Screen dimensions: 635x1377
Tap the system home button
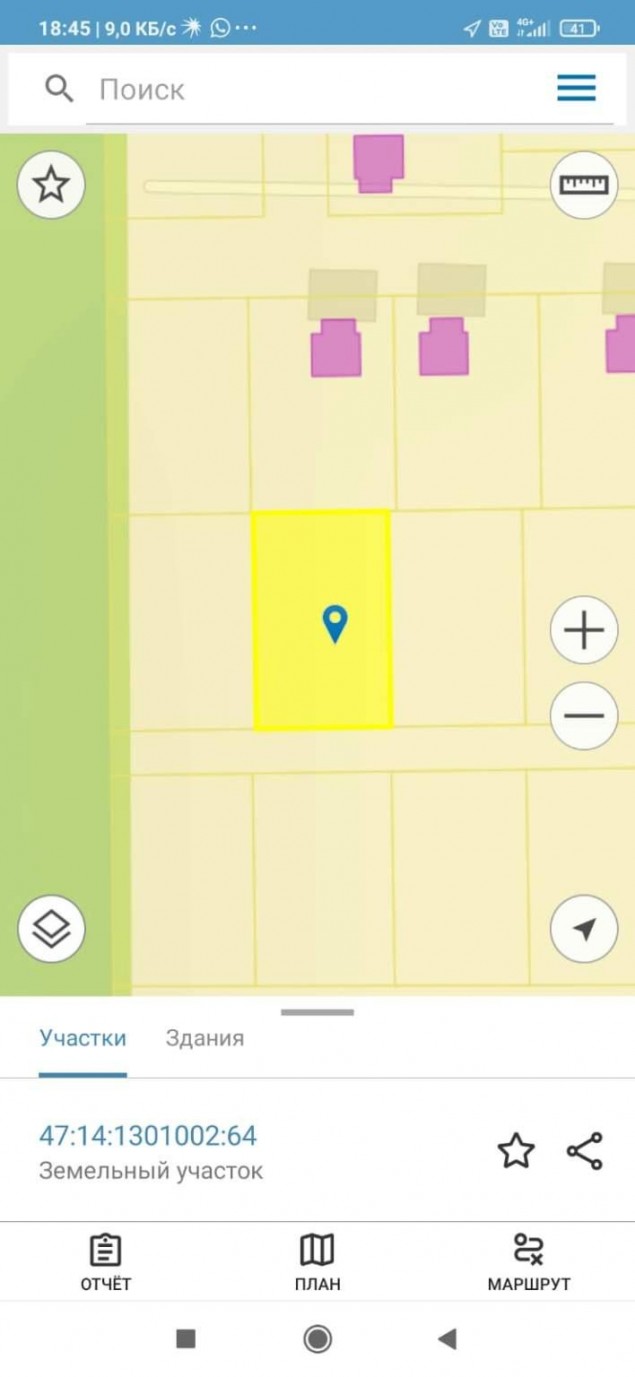point(317,1339)
